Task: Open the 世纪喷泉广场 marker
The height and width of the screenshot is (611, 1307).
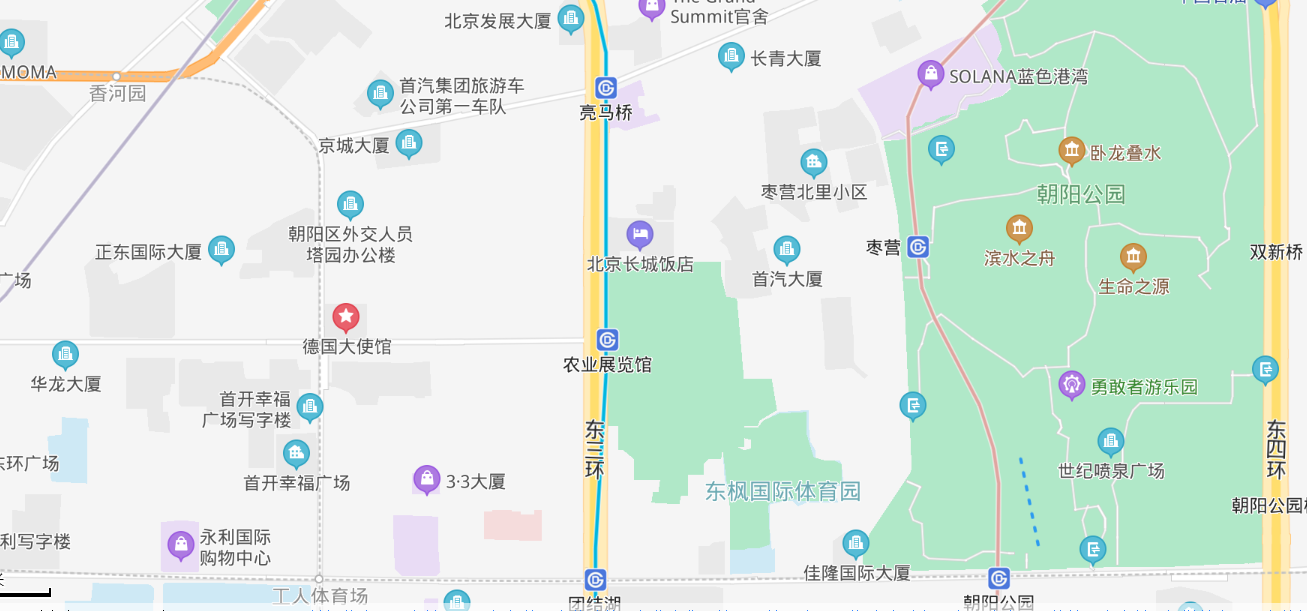Action: (x=1110, y=442)
